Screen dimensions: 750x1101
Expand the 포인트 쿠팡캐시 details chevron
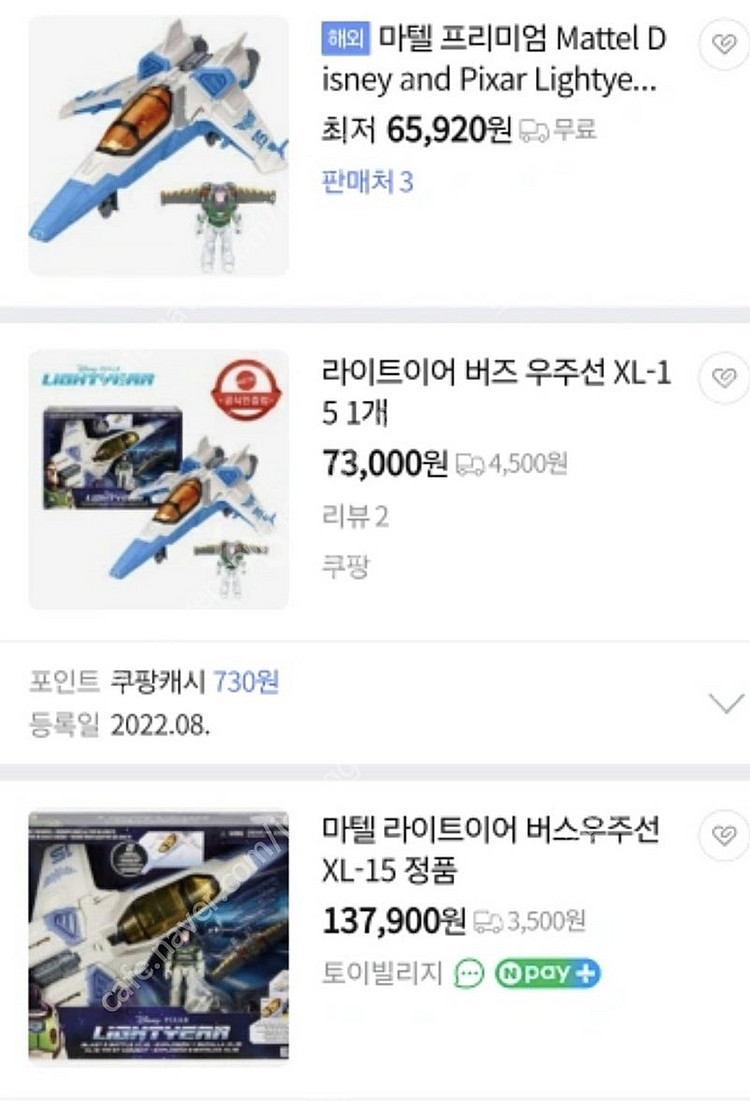[x=725, y=703]
